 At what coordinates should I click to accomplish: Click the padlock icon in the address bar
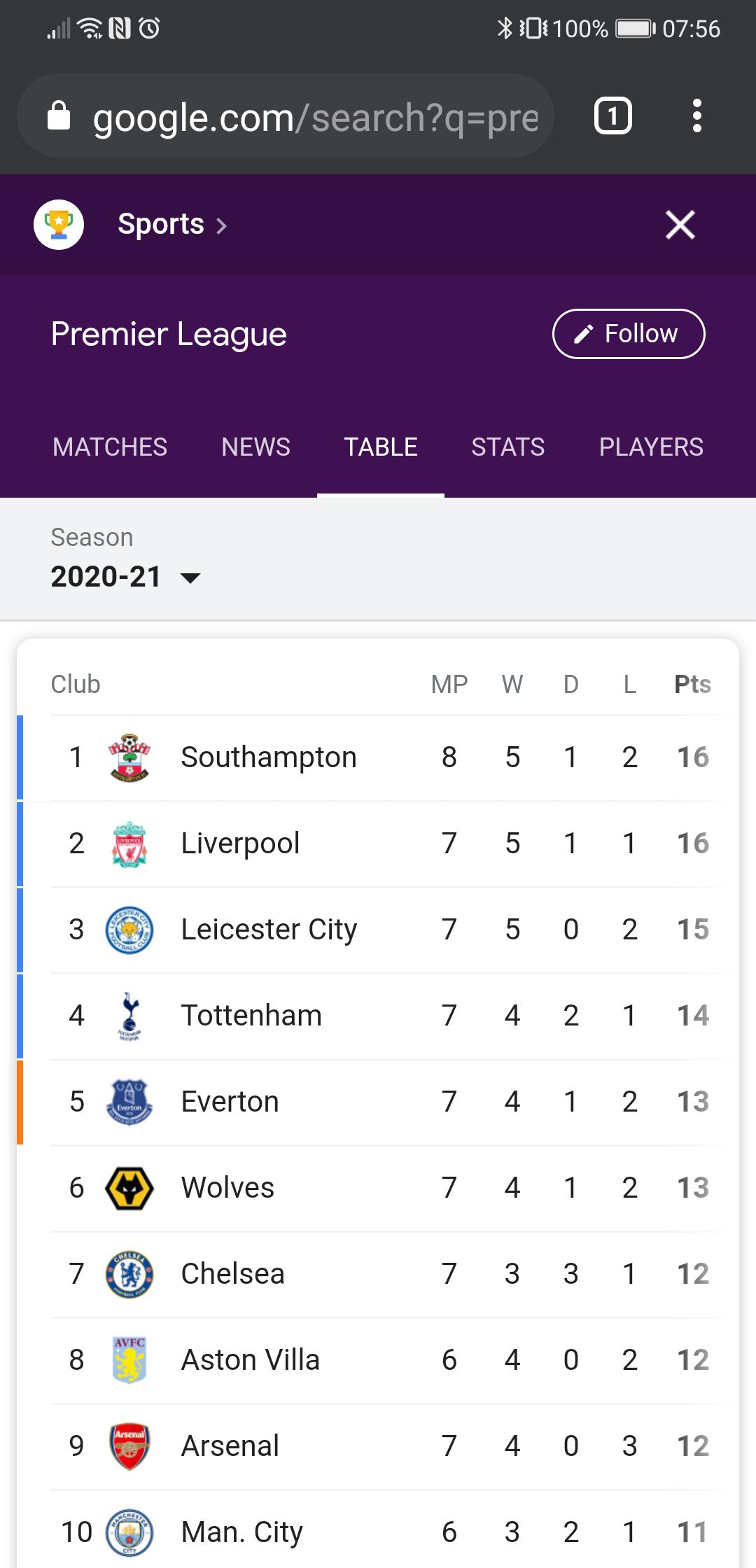pyautogui.click(x=58, y=116)
